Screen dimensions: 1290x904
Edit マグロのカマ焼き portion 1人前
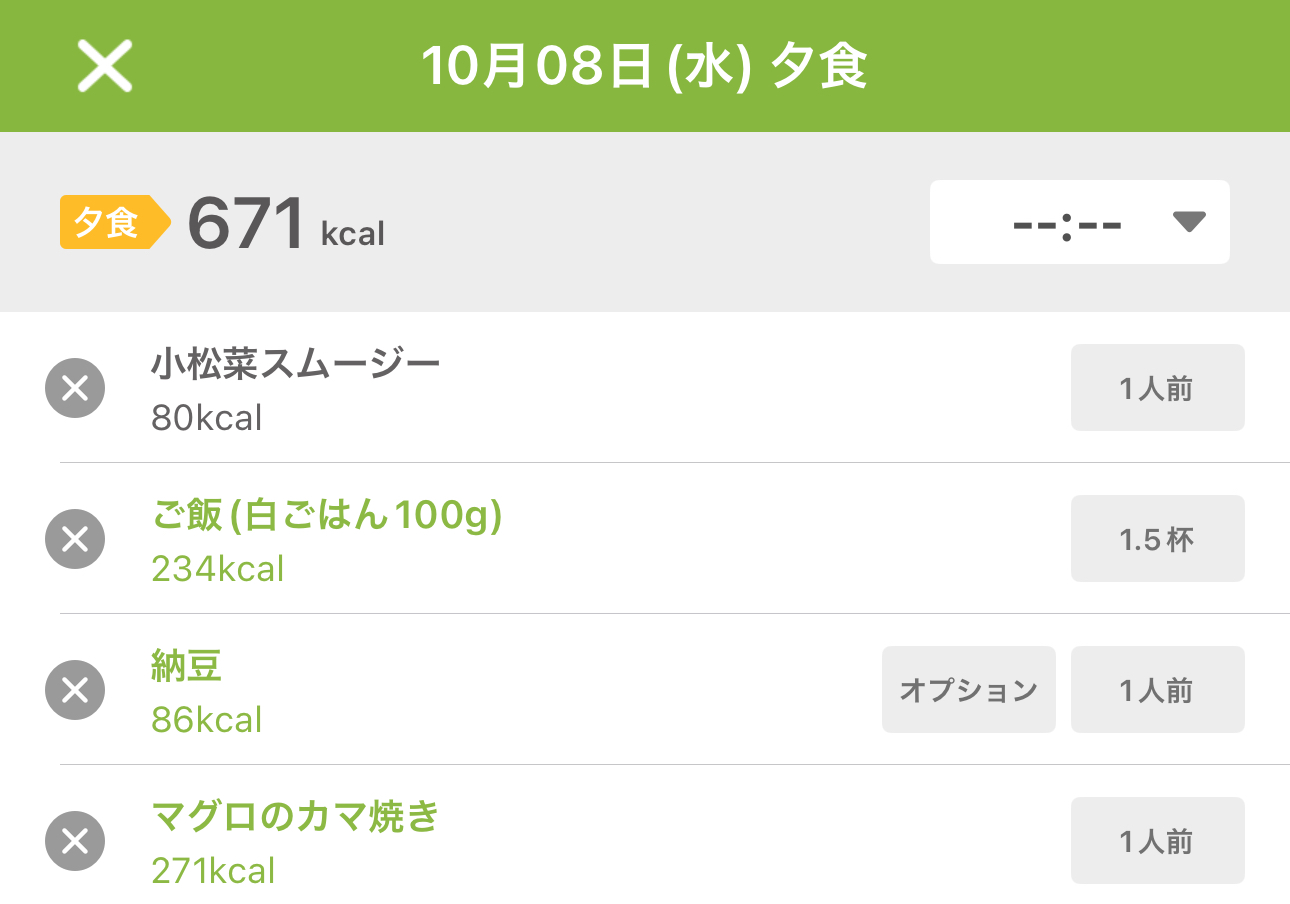click(1157, 841)
